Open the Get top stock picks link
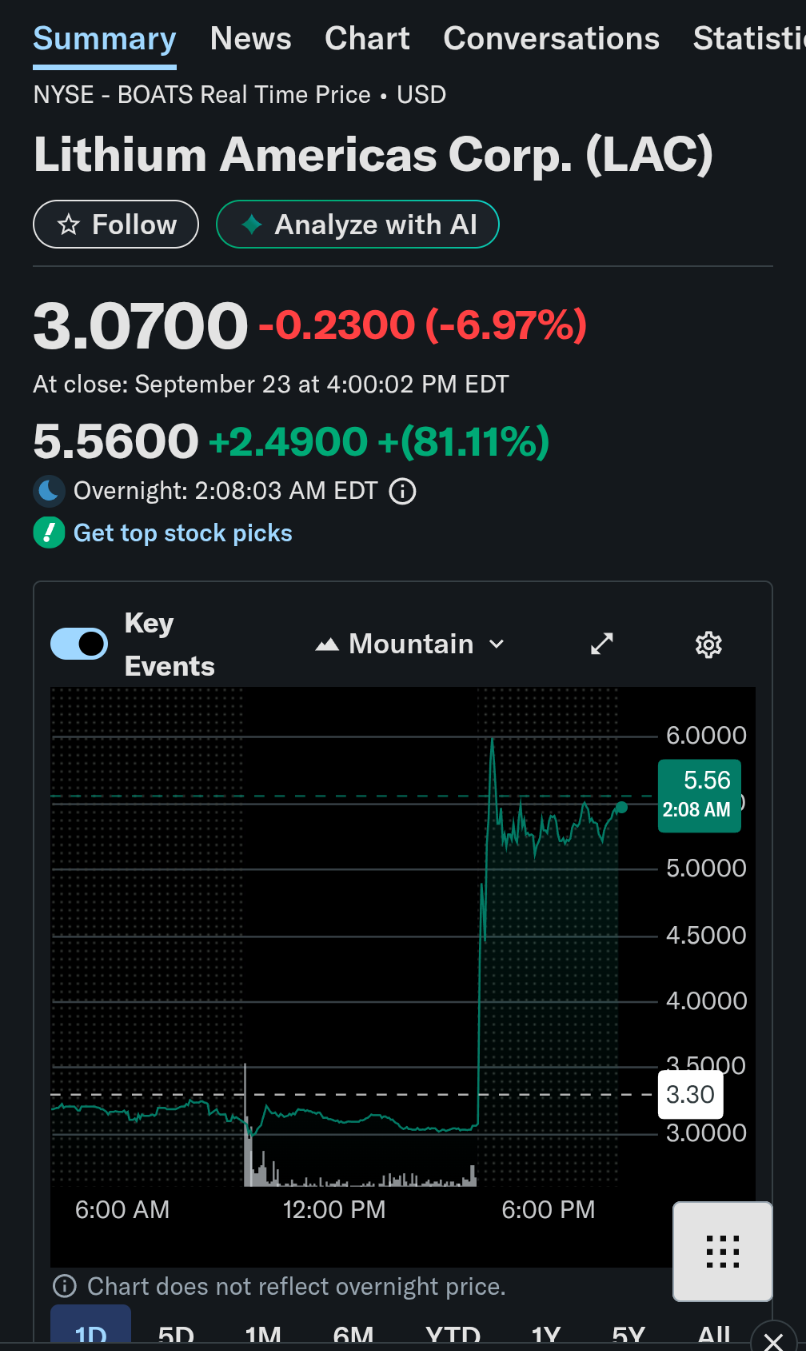Image resolution: width=806 pixels, height=1351 pixels. [182, 533]
